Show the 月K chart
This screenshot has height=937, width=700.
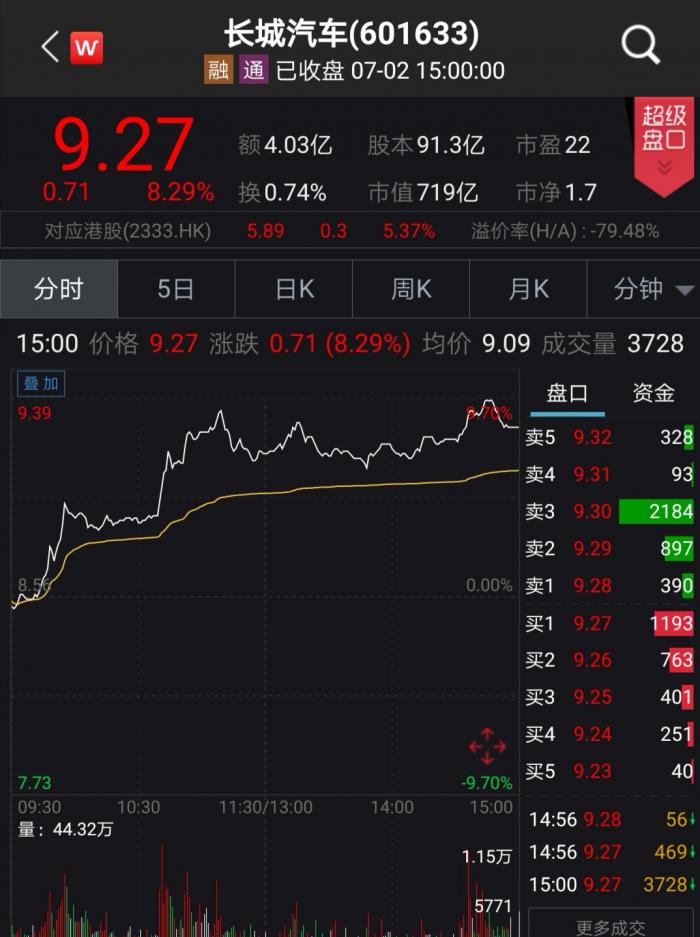(x=528, y=290)
